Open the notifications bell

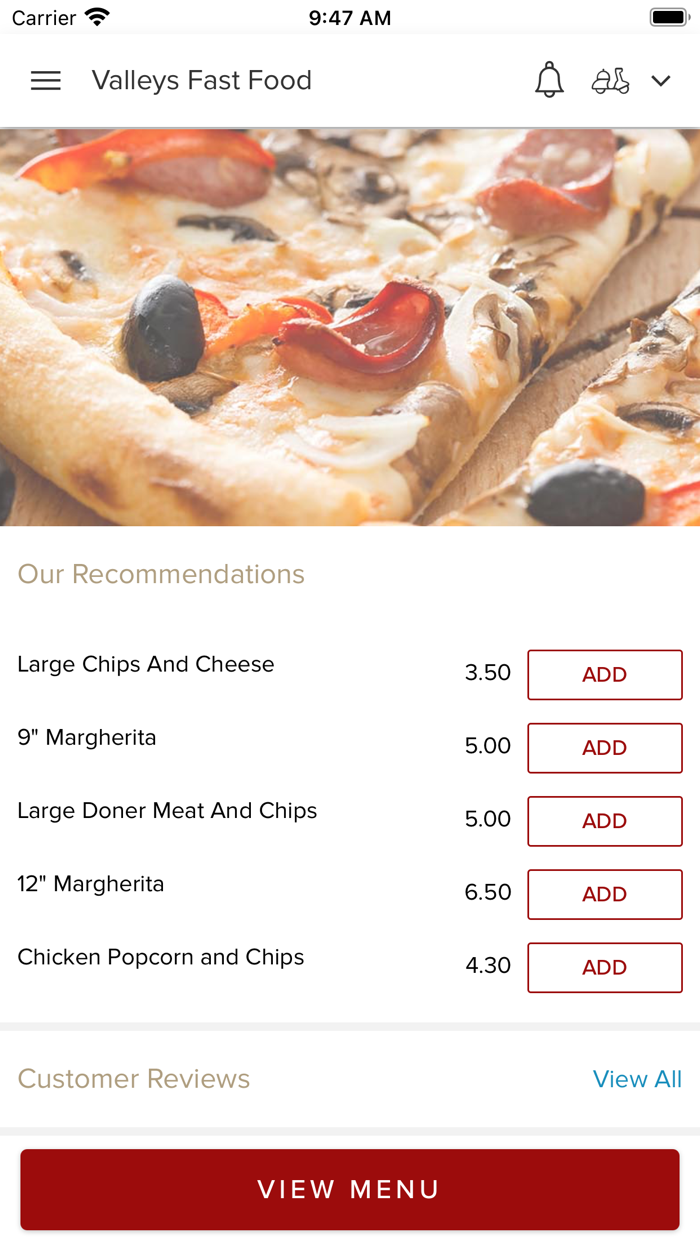tap(549, 80)
